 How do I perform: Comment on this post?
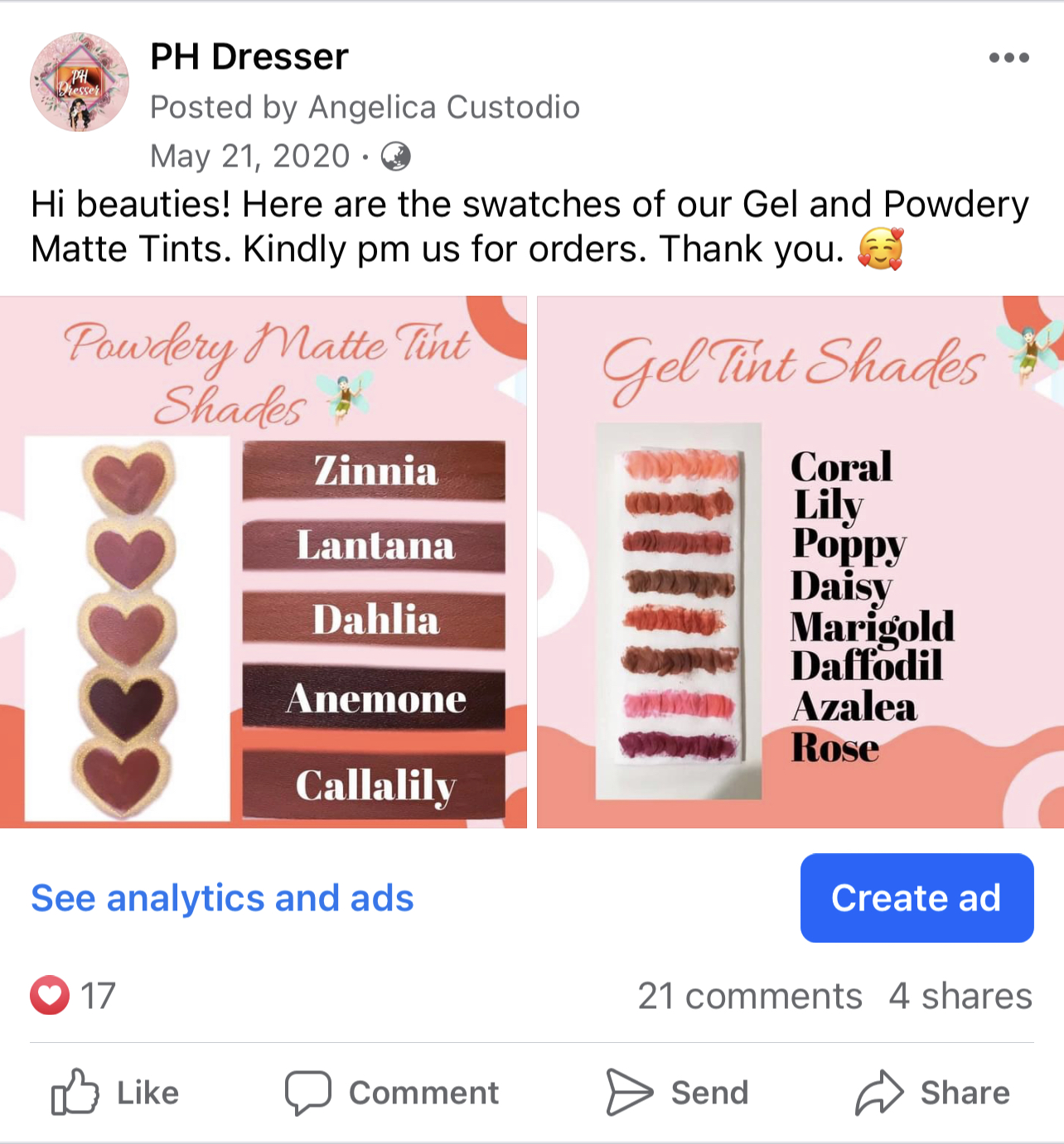point(392,1093)
